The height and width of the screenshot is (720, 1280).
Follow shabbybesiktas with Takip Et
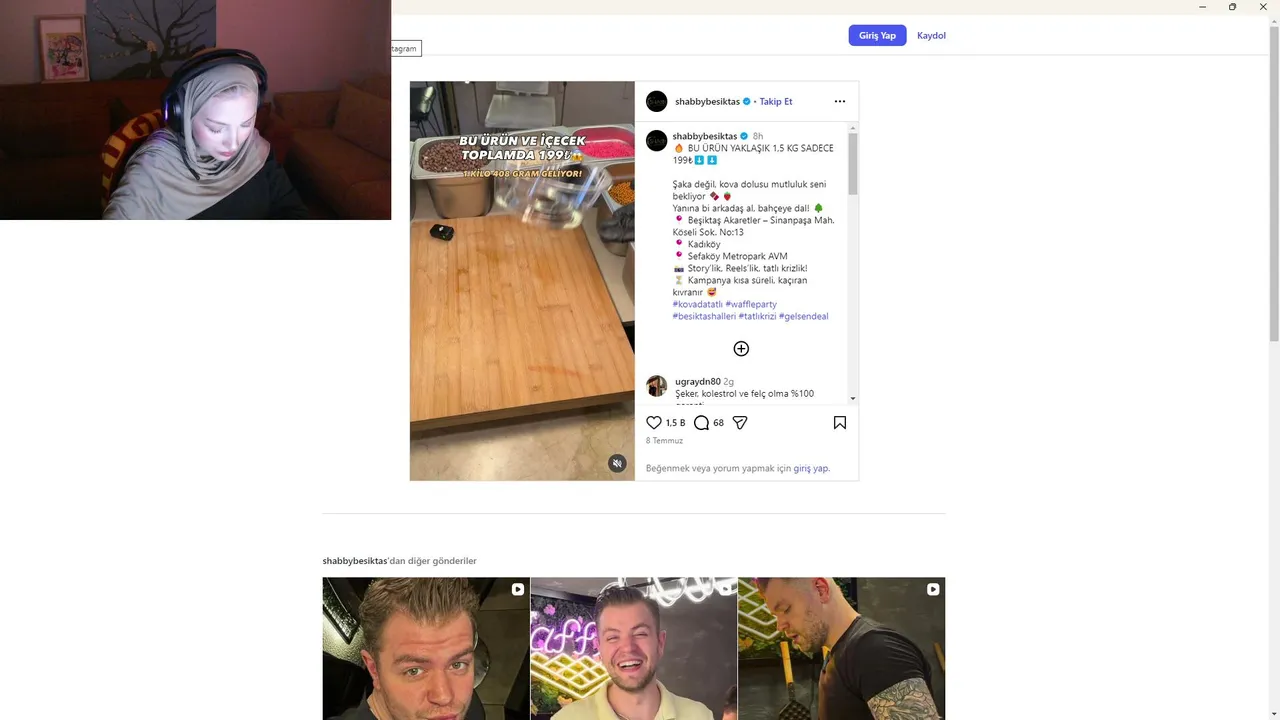(x=775, y=101)
